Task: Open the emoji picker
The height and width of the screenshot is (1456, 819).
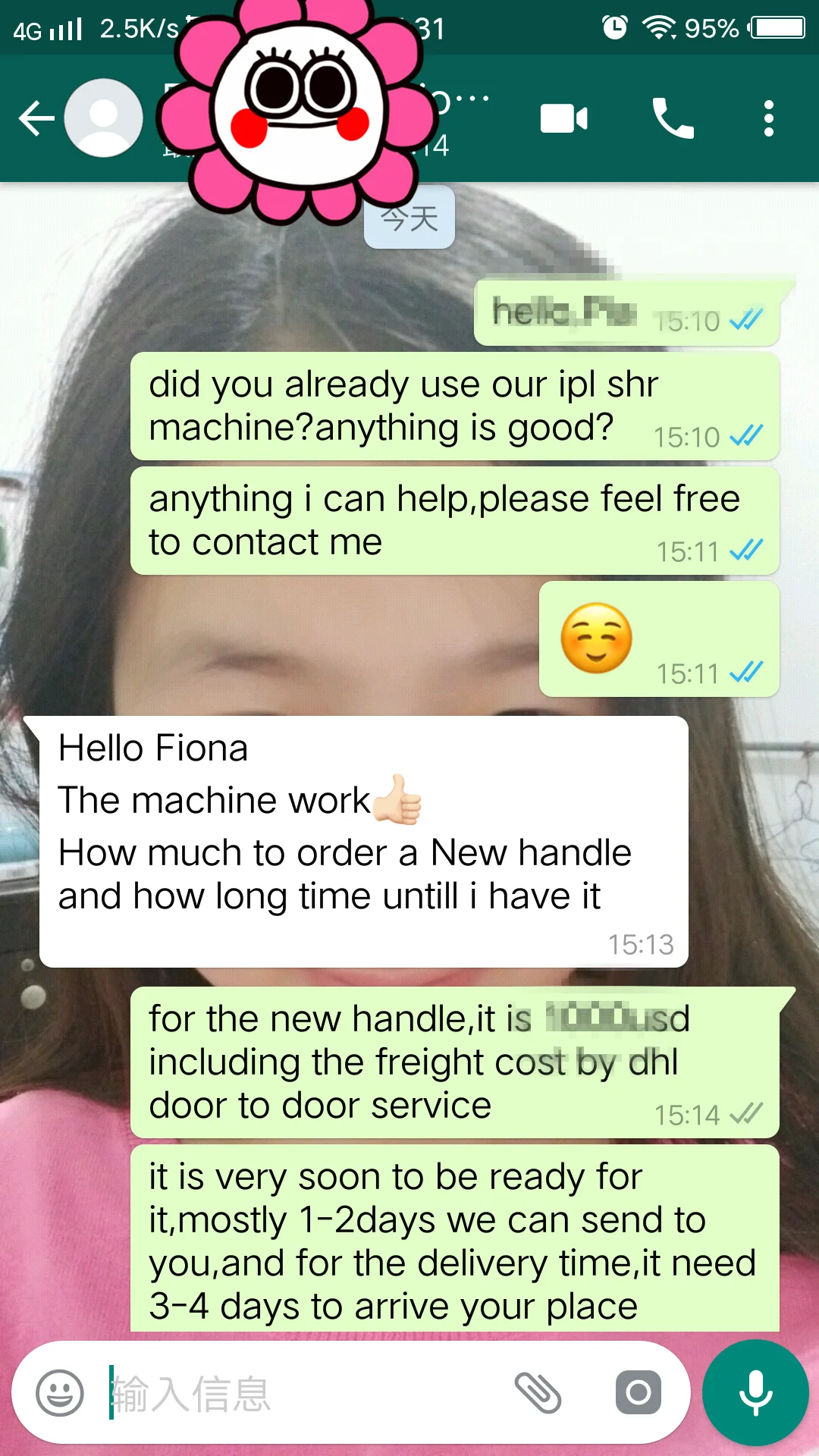Action: tap(60, 1393)
